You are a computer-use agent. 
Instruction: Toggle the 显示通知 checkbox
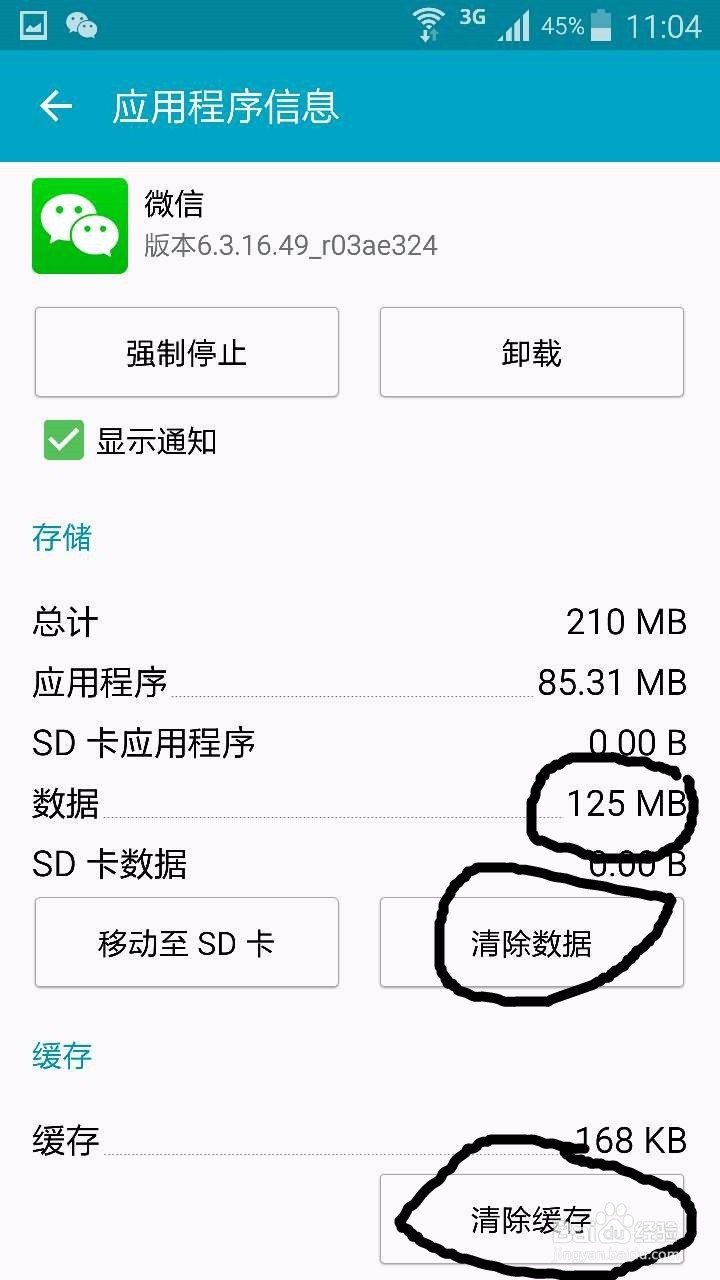pos(62,440)
